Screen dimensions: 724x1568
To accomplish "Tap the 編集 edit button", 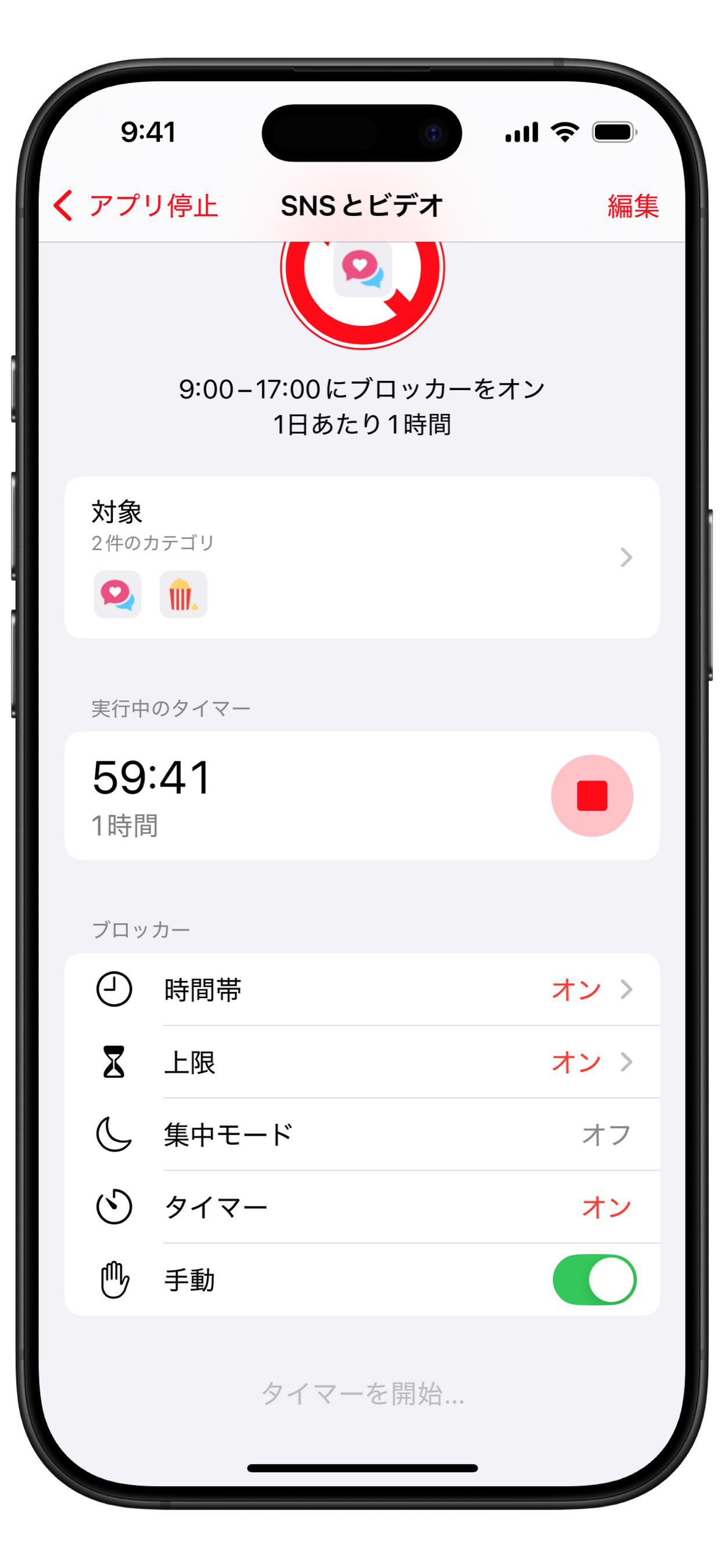I will pyautogui.click(x=633, y=206).
